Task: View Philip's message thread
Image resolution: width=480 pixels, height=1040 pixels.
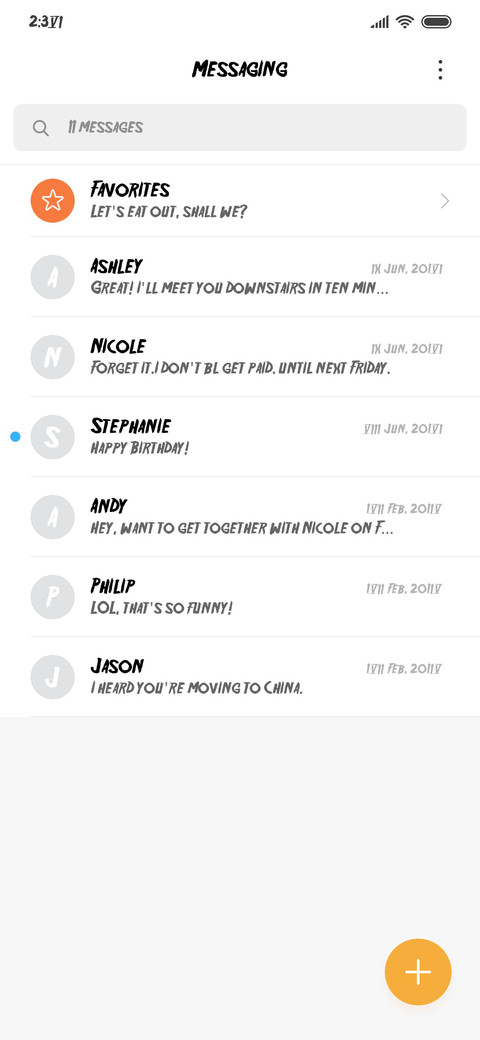Action: 240,597
